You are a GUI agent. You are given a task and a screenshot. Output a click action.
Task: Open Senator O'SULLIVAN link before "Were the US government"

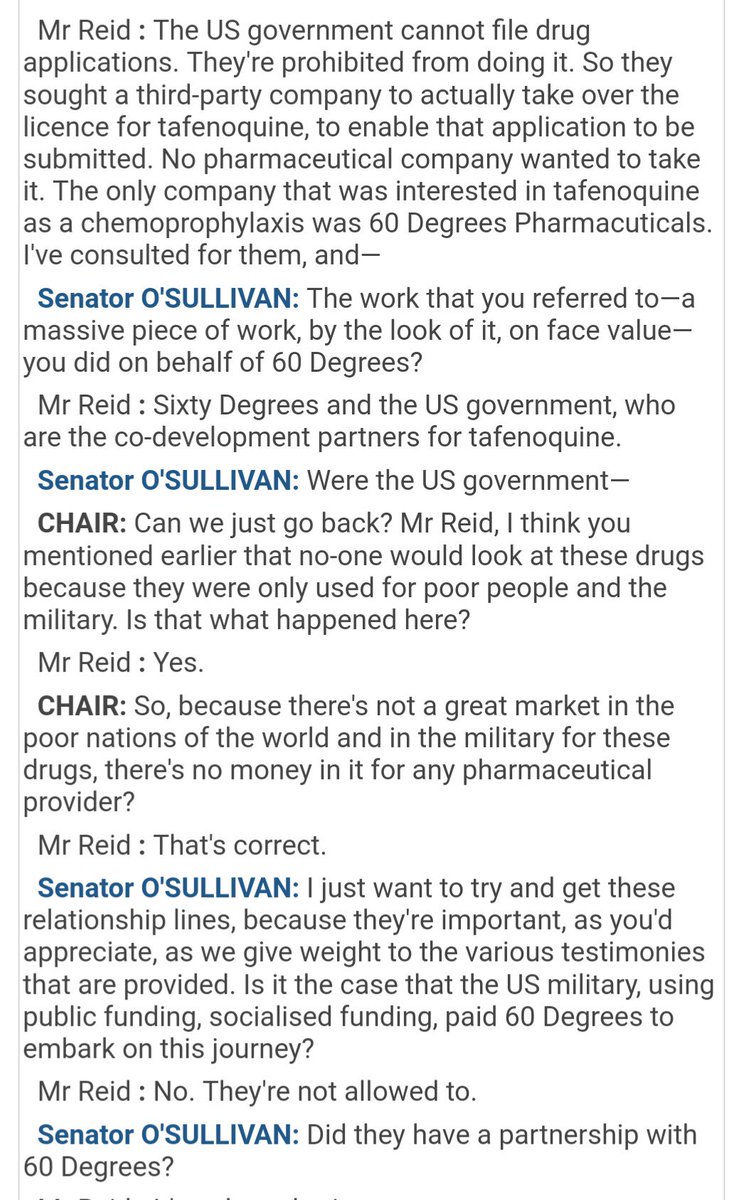click(168, 480)
